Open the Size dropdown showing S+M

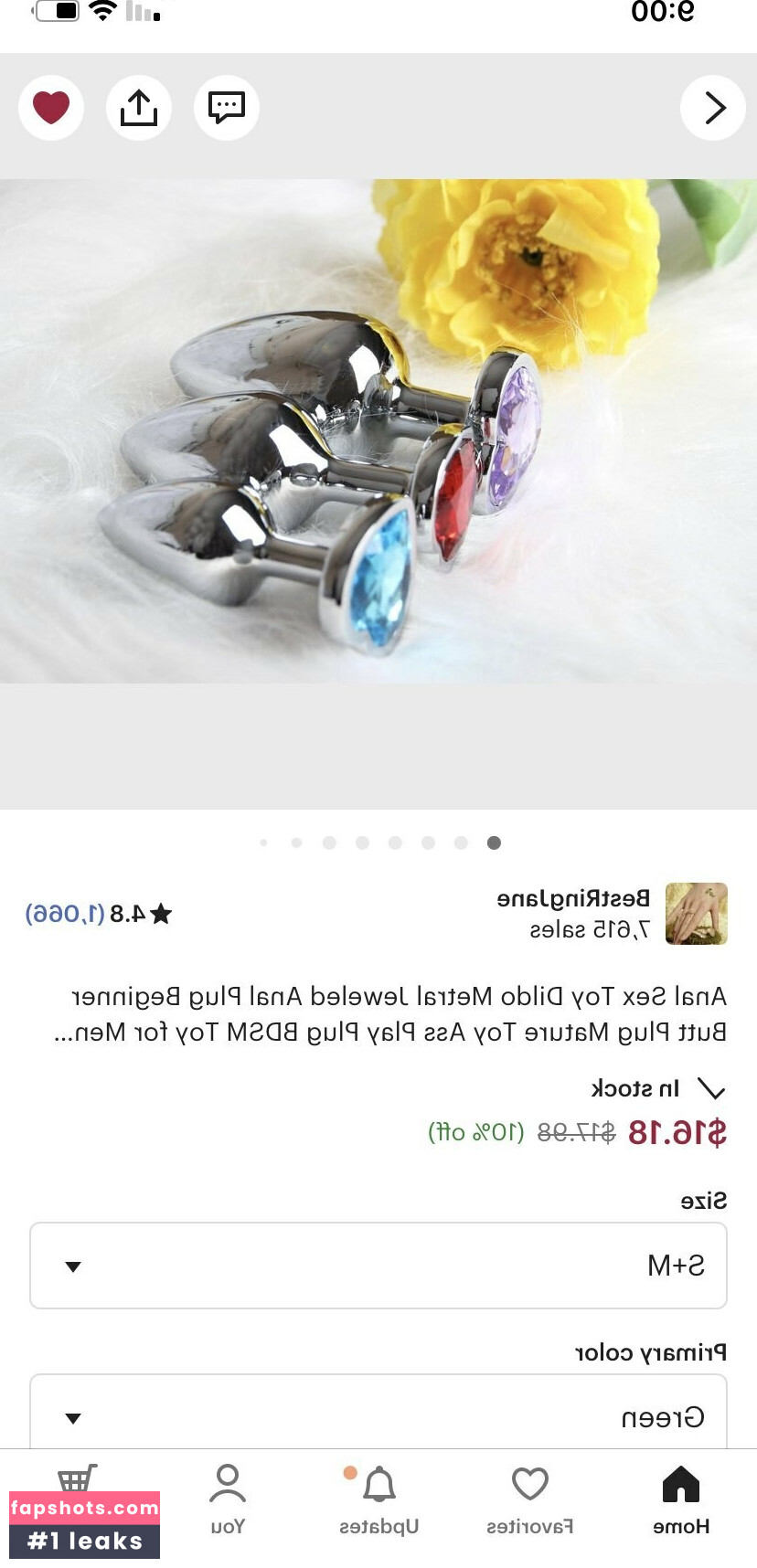(378, 1266)
